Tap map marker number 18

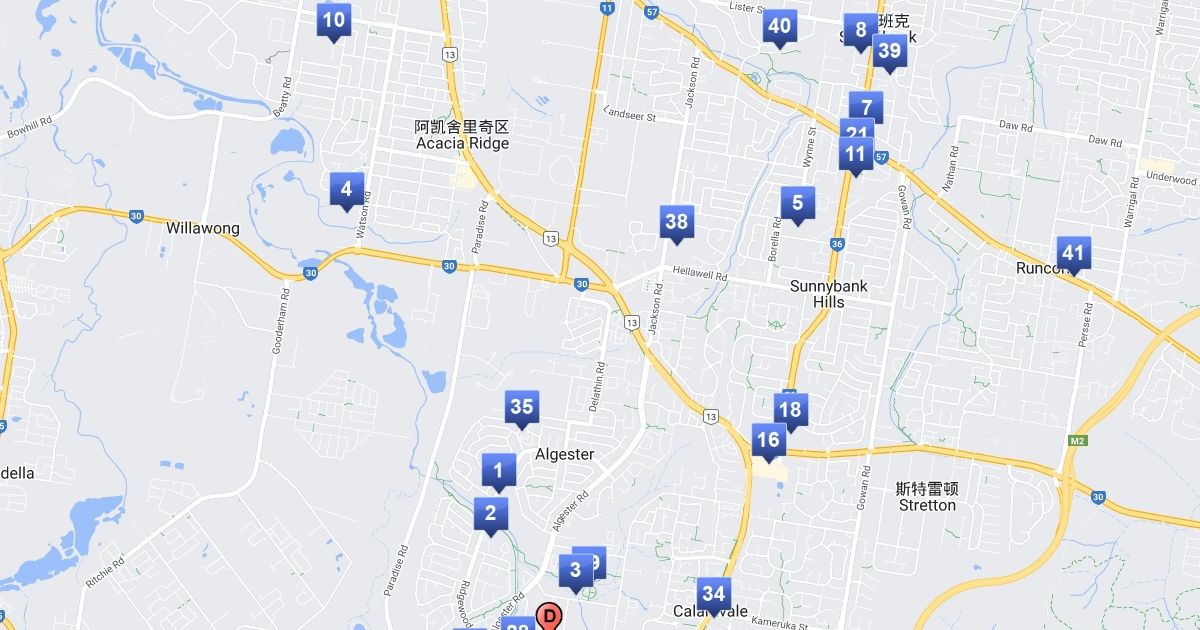click(790, 409)
